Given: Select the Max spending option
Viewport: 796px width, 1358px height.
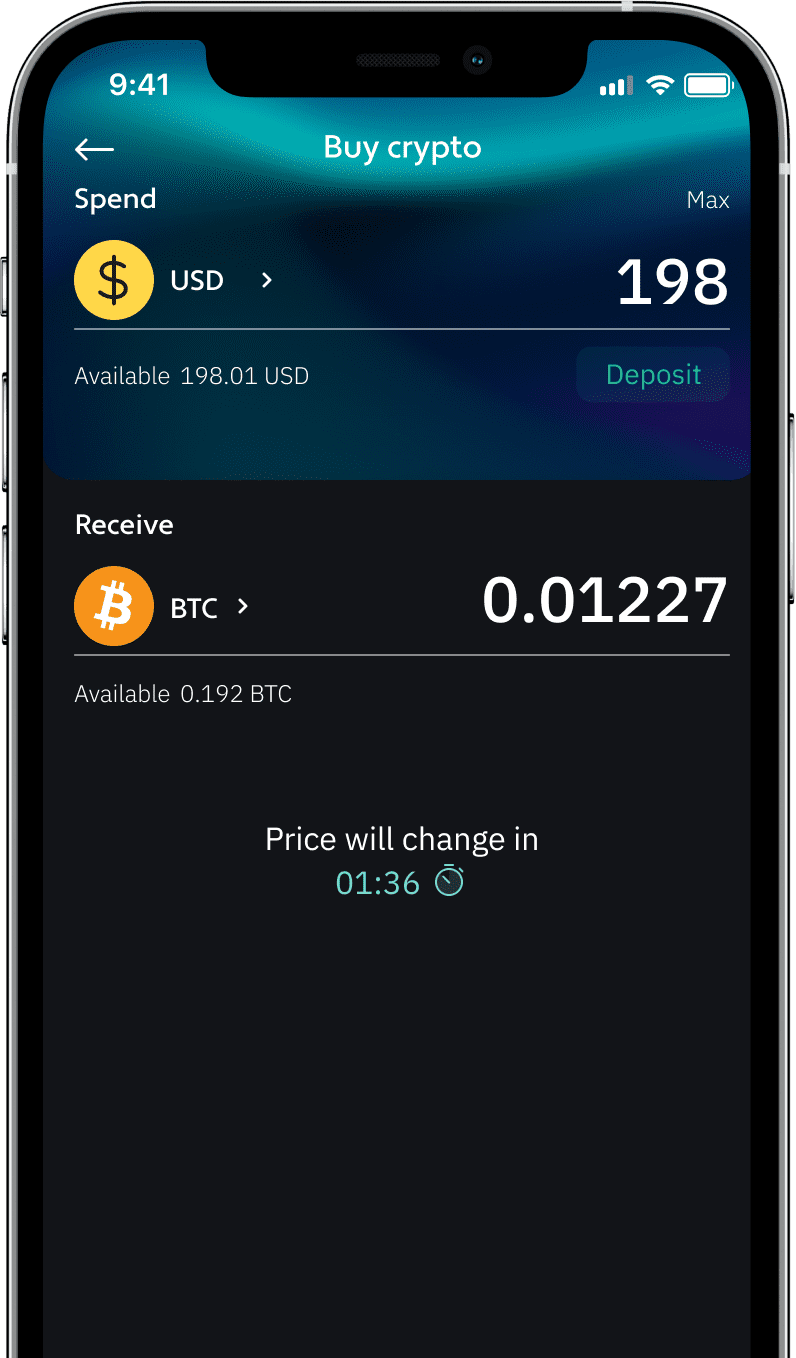Looking at the screenshot, I should tap(708, 199).
